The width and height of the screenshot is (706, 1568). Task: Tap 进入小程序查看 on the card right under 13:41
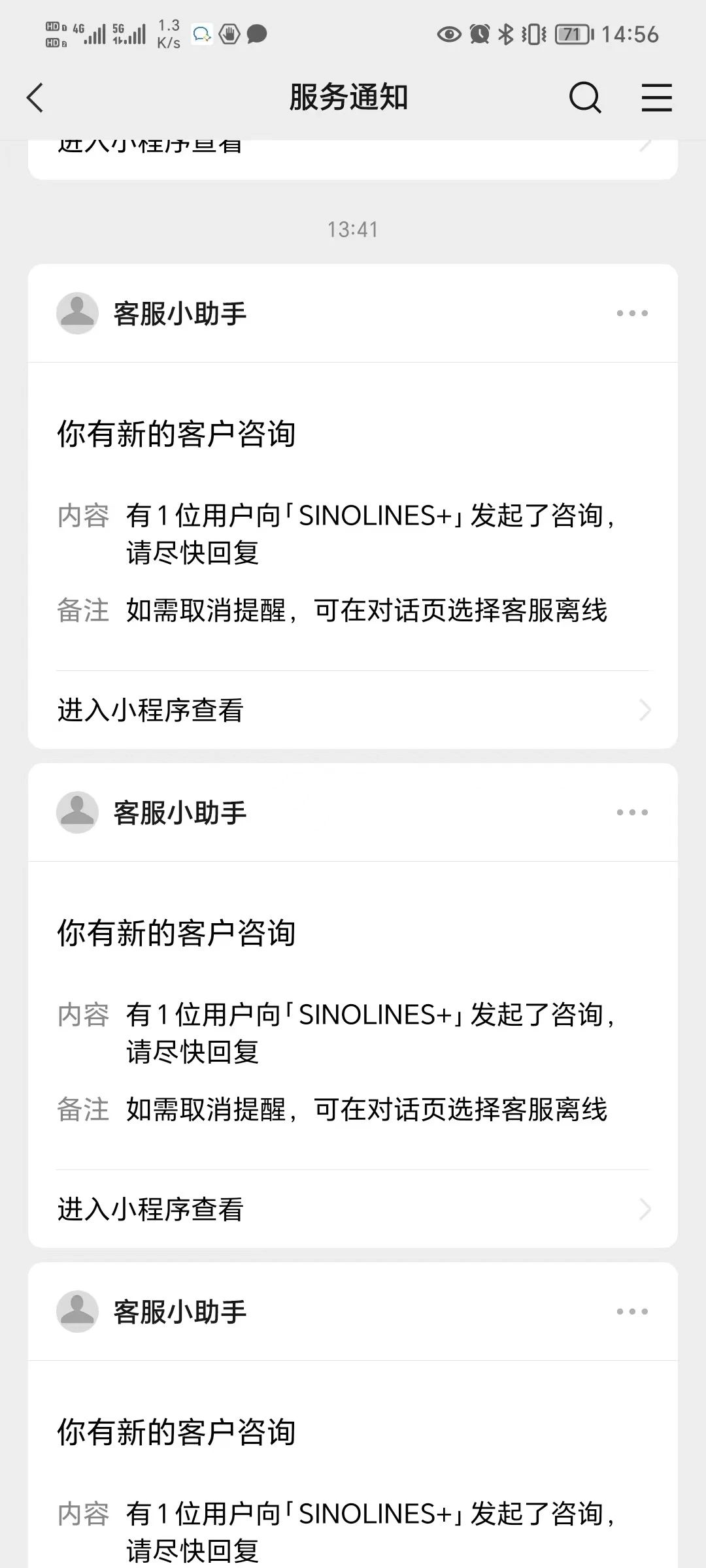tap(353, 710)
